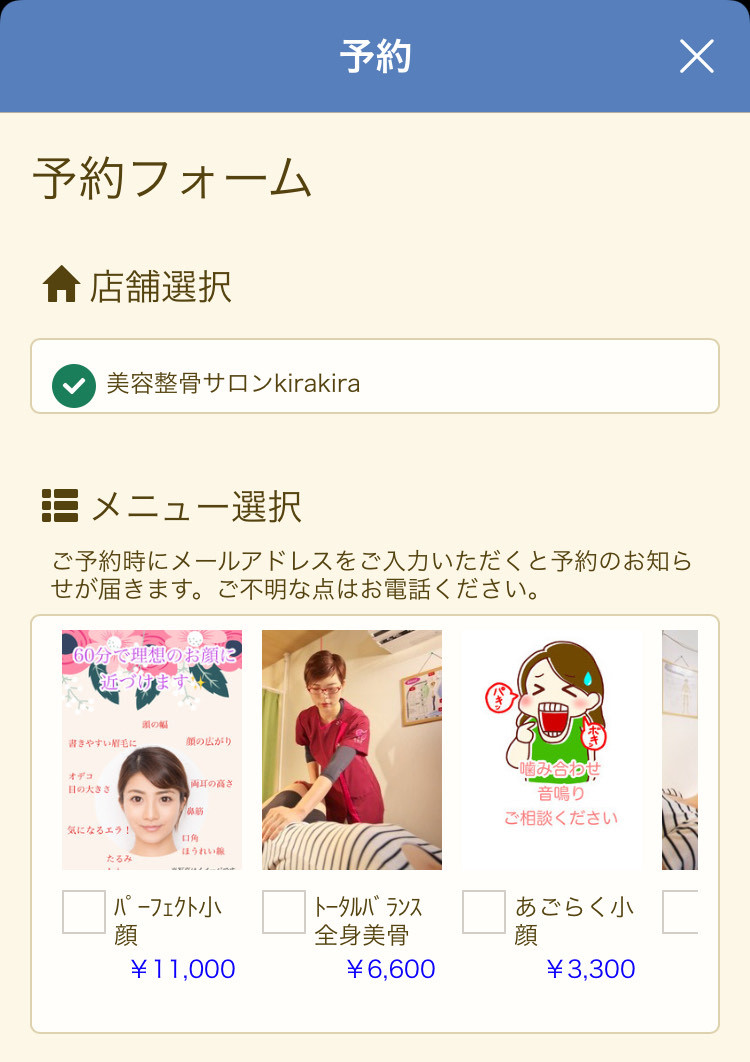Open the あごらく小顔 menu illustration

552,750
